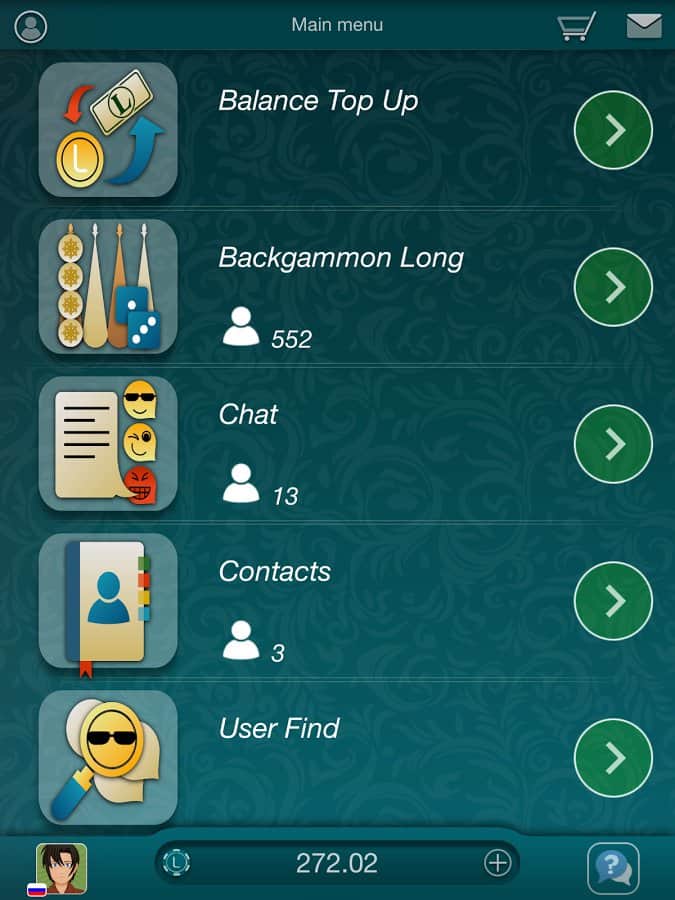The width and height of the screenshot is (675, 900).
Task: Open the help question bubble
Action: pyautogui.click(x=612, y=867)
